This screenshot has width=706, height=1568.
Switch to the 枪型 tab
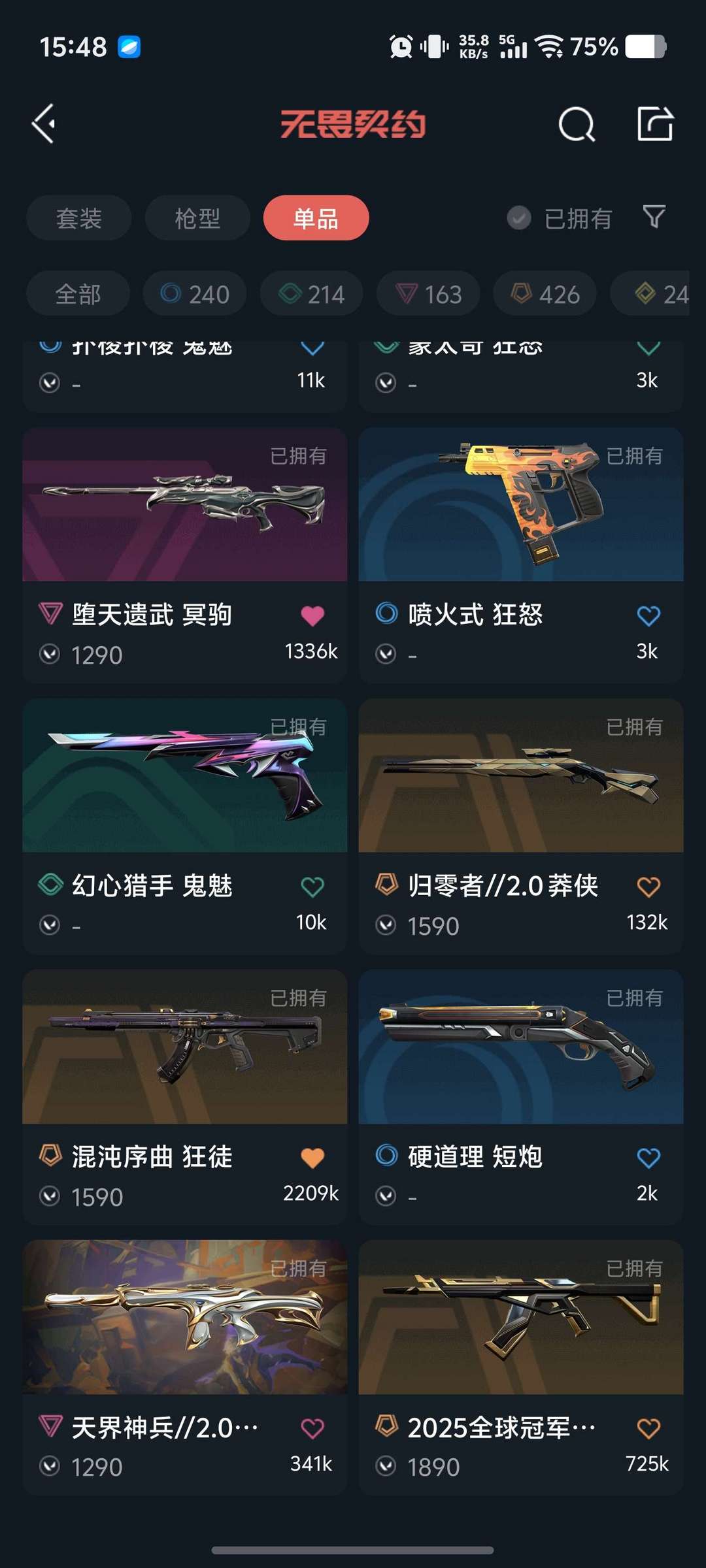(x=196, y=218)
